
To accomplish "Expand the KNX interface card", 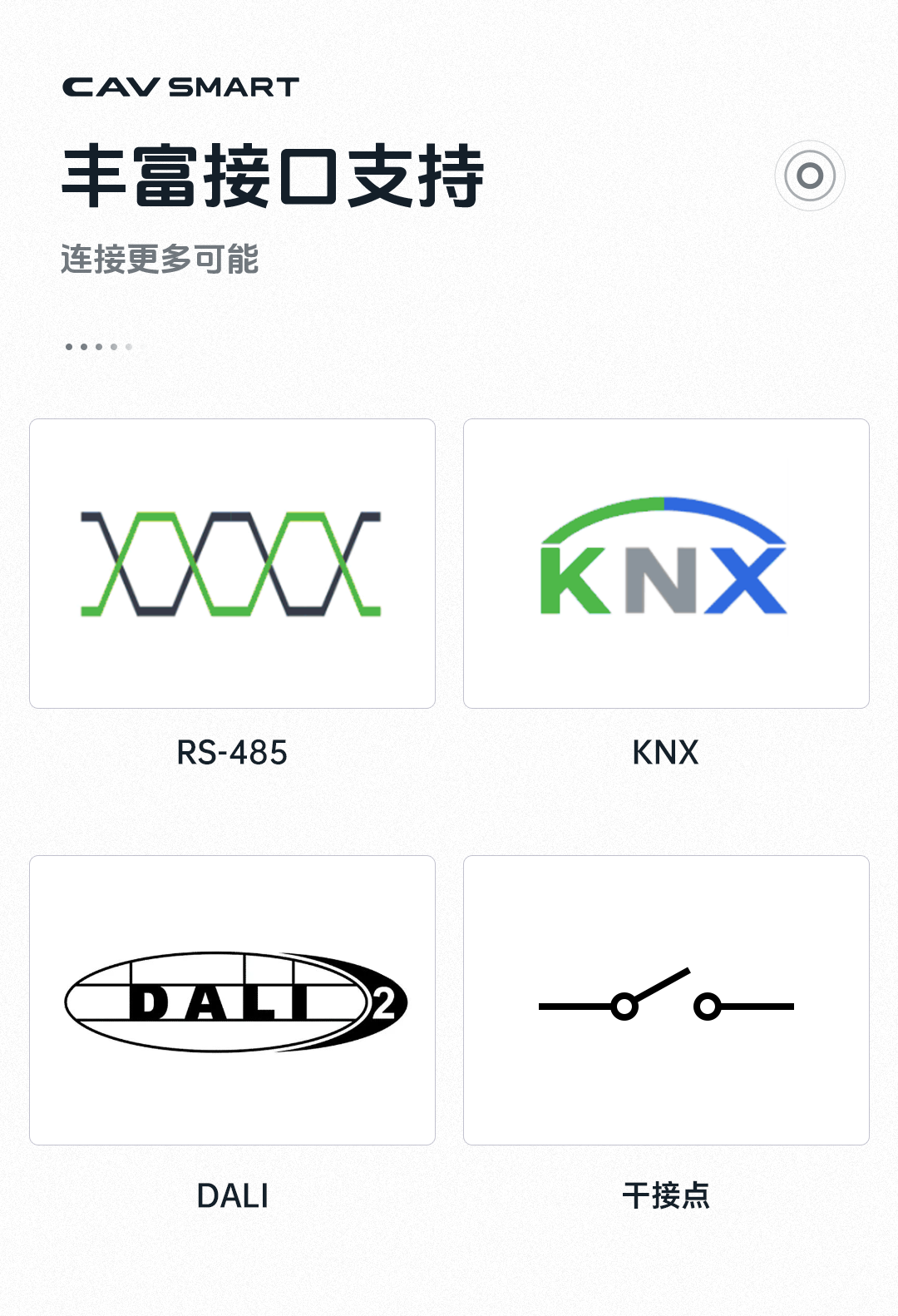I will (664, 564).
